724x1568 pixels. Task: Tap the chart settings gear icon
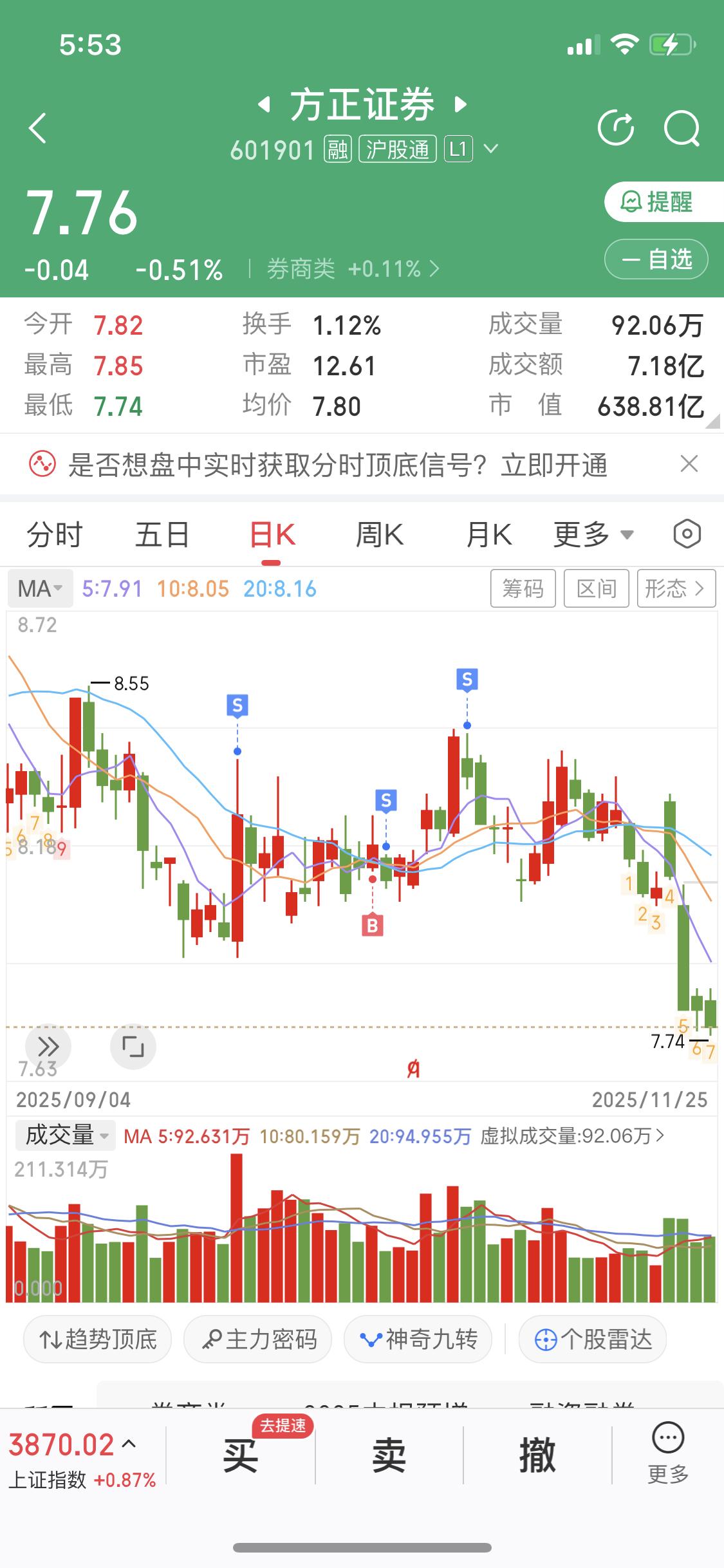(x=685, y=534)
